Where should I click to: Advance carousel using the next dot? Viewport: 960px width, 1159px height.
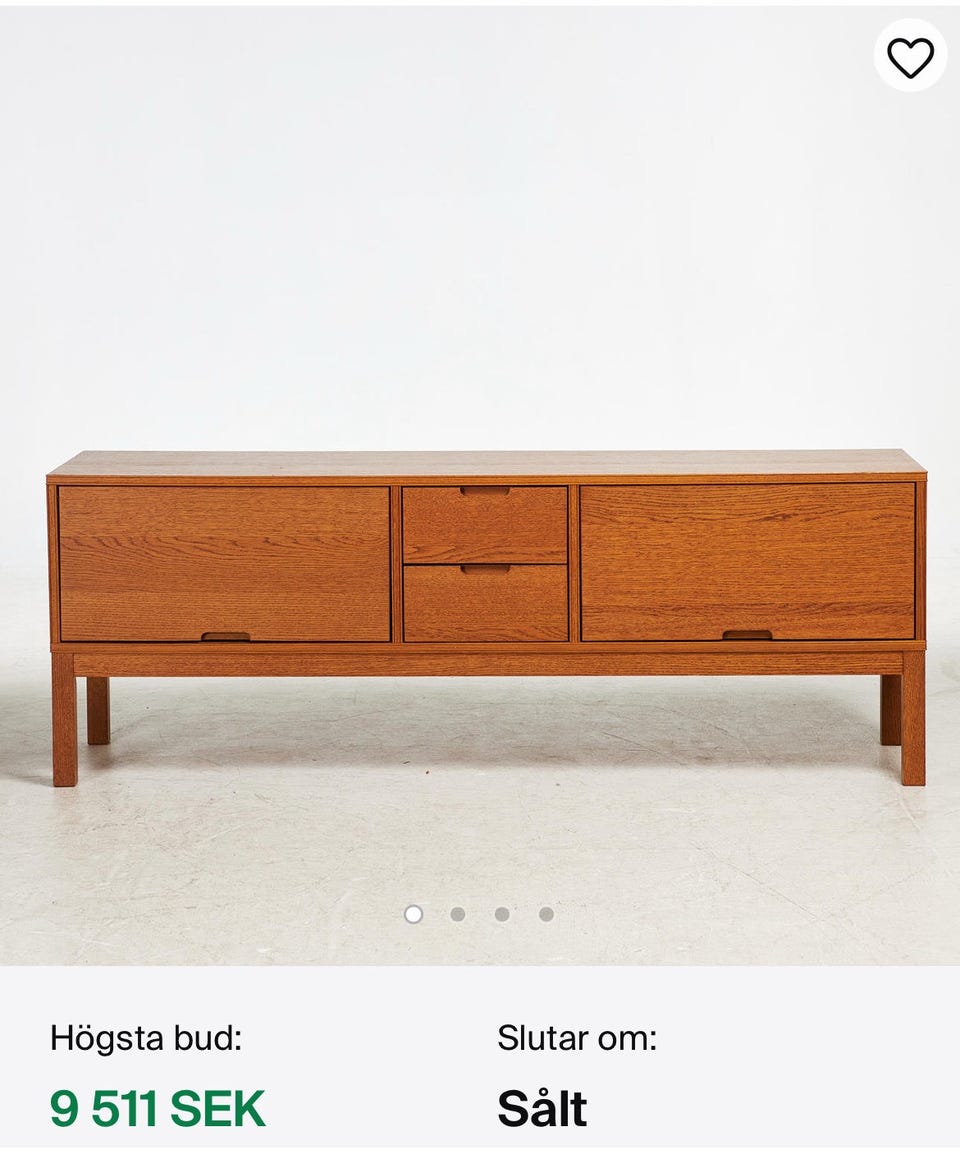457,912
